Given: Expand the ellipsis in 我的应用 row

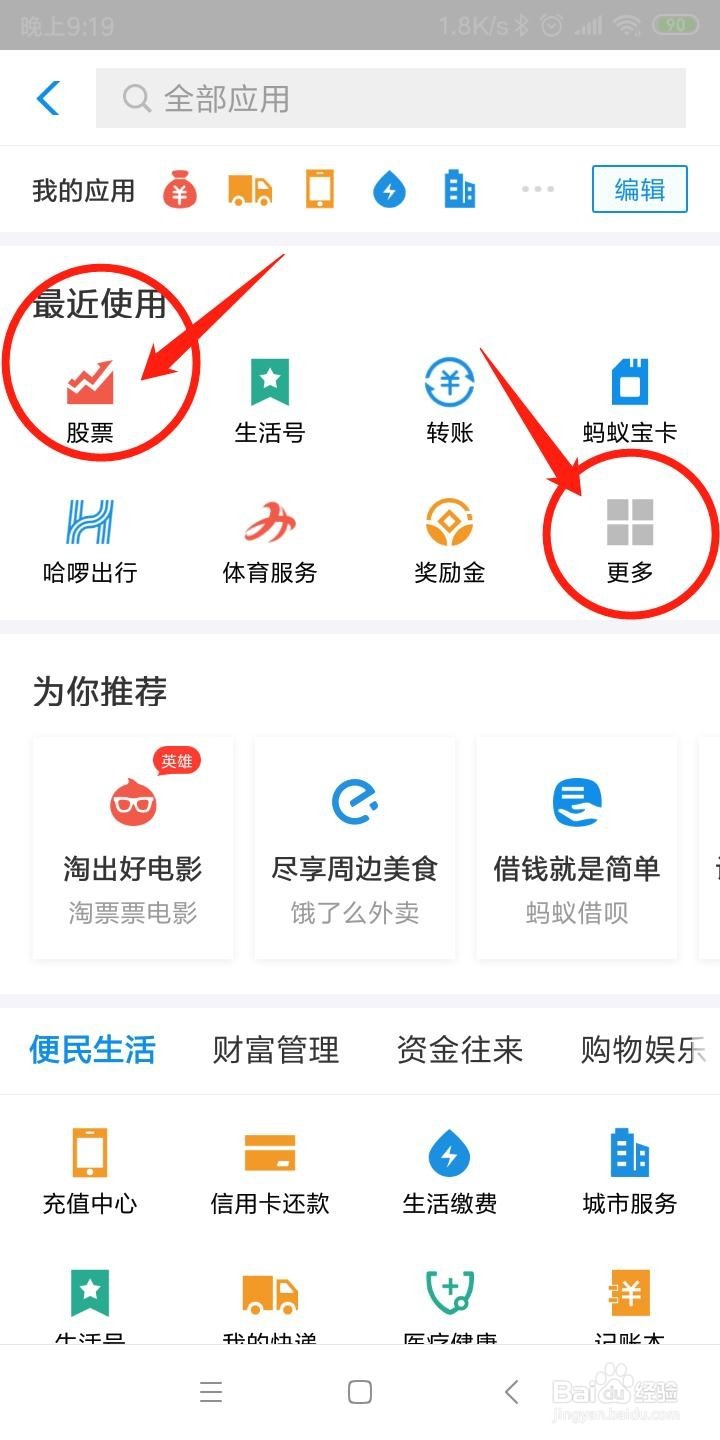Looking at the screenshot, I should pyautogui.click(x=538, y=189).
